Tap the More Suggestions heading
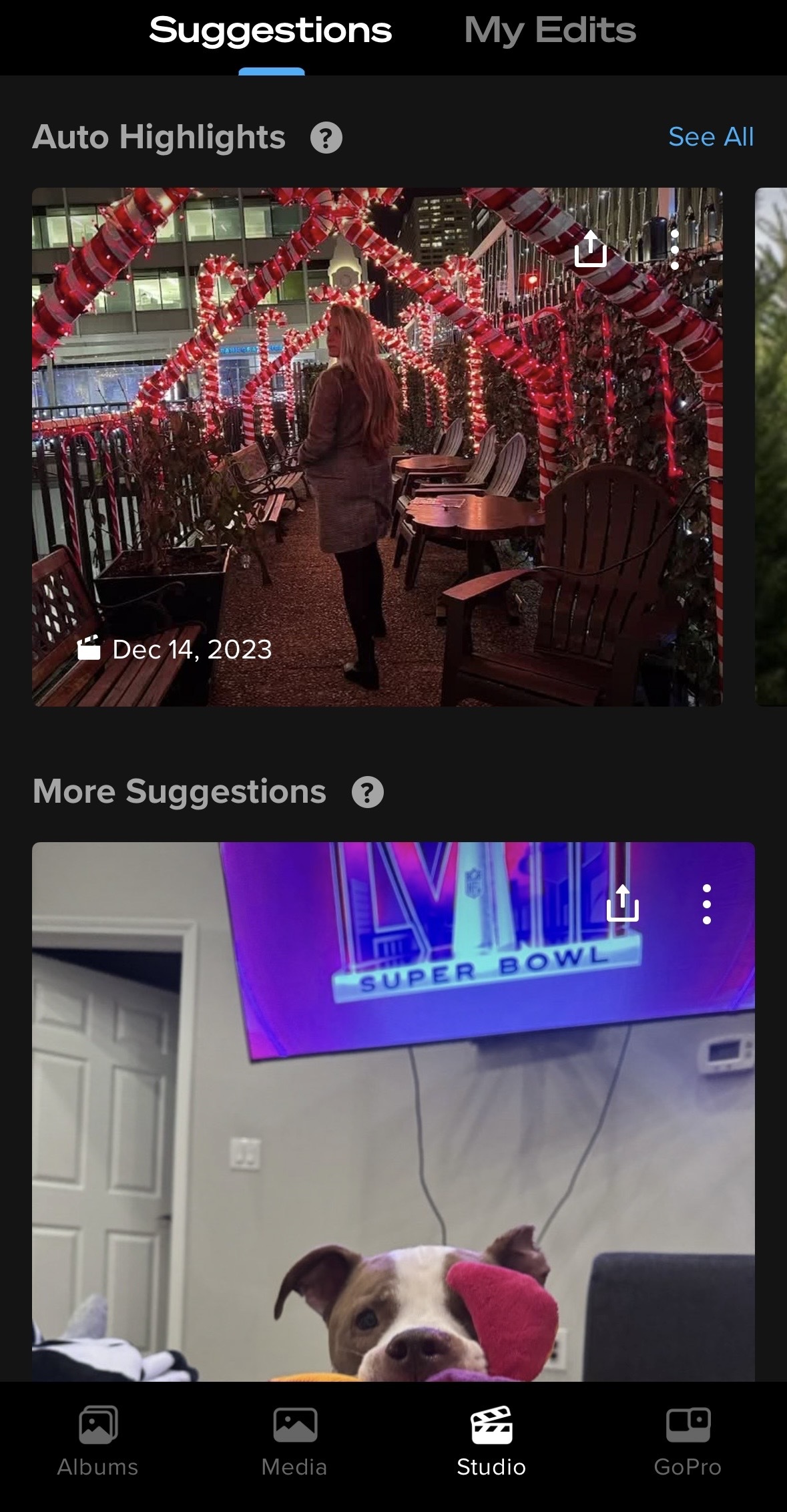 [179, 791]
